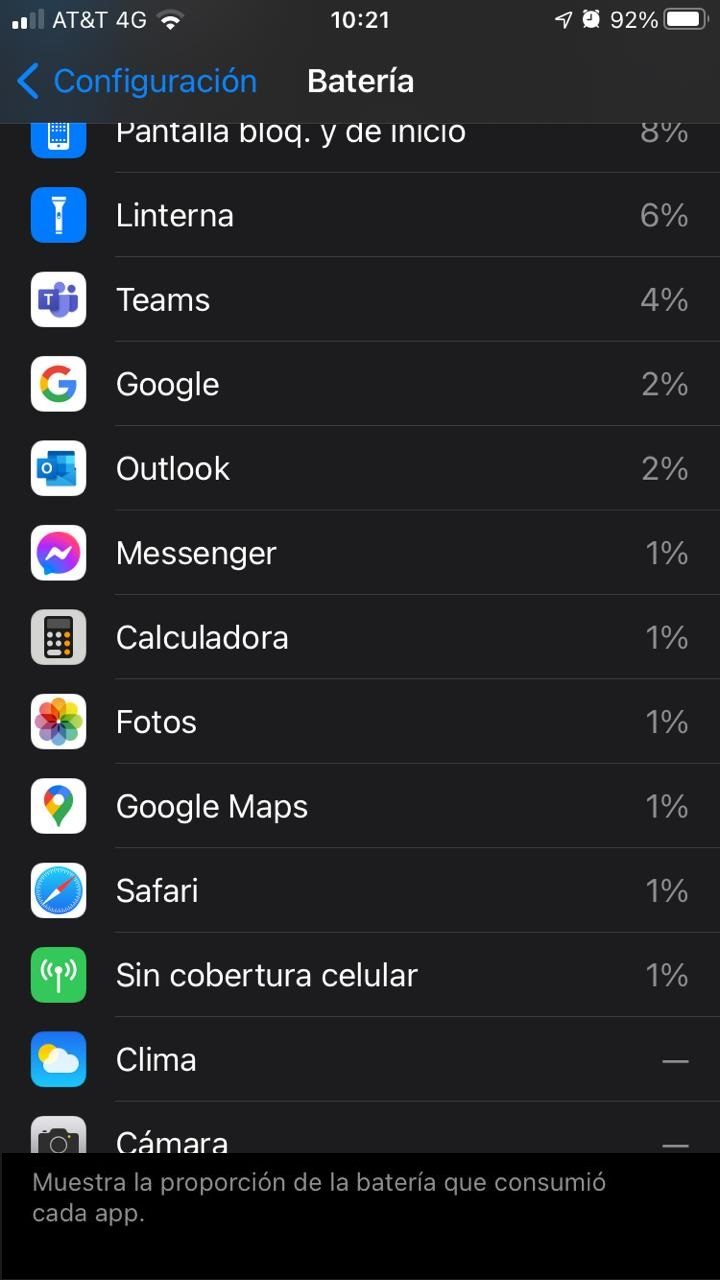Viewport: 720px width, 1280px height.
Task: Tap the Clima usage row
Action: pos(360,1060)
